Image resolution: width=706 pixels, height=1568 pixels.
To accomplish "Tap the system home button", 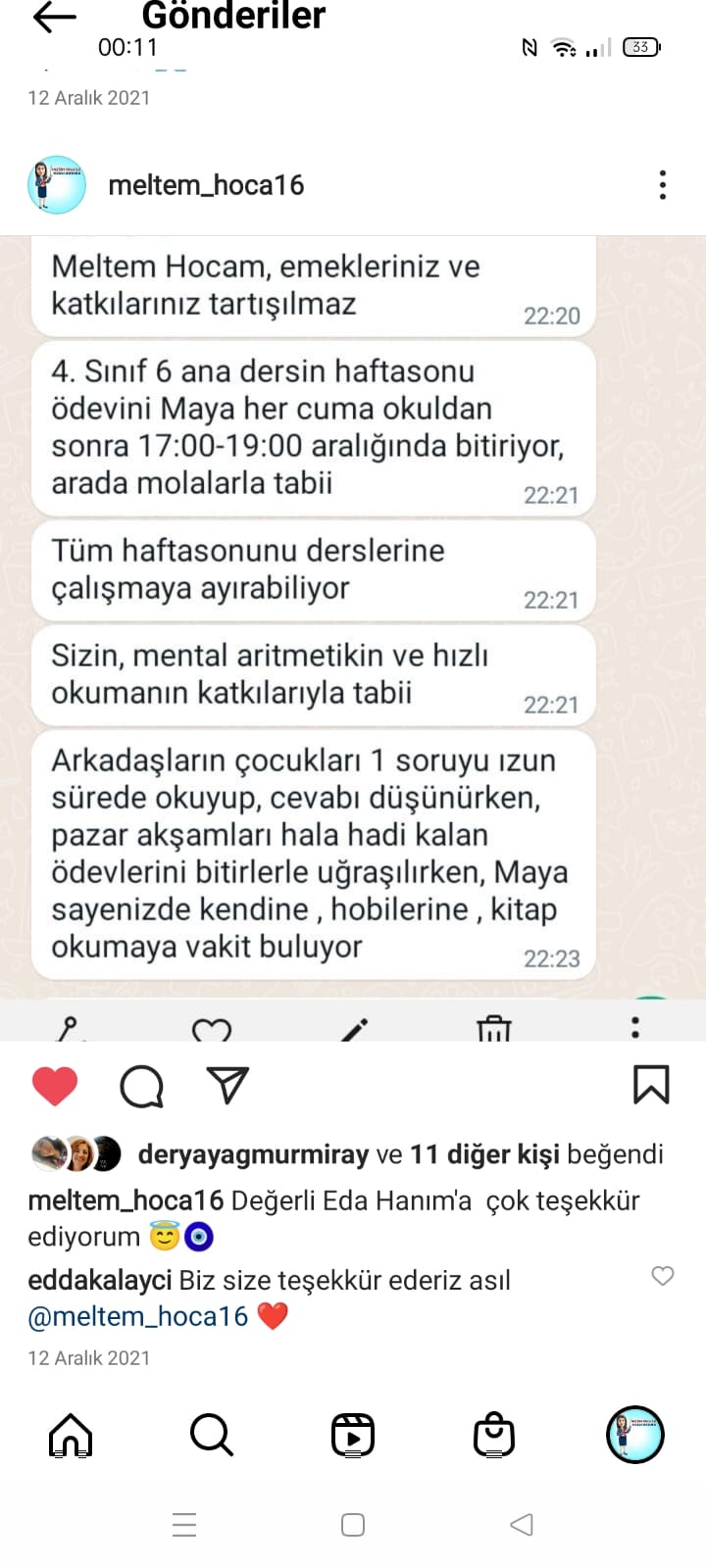I will point(353,1524).
